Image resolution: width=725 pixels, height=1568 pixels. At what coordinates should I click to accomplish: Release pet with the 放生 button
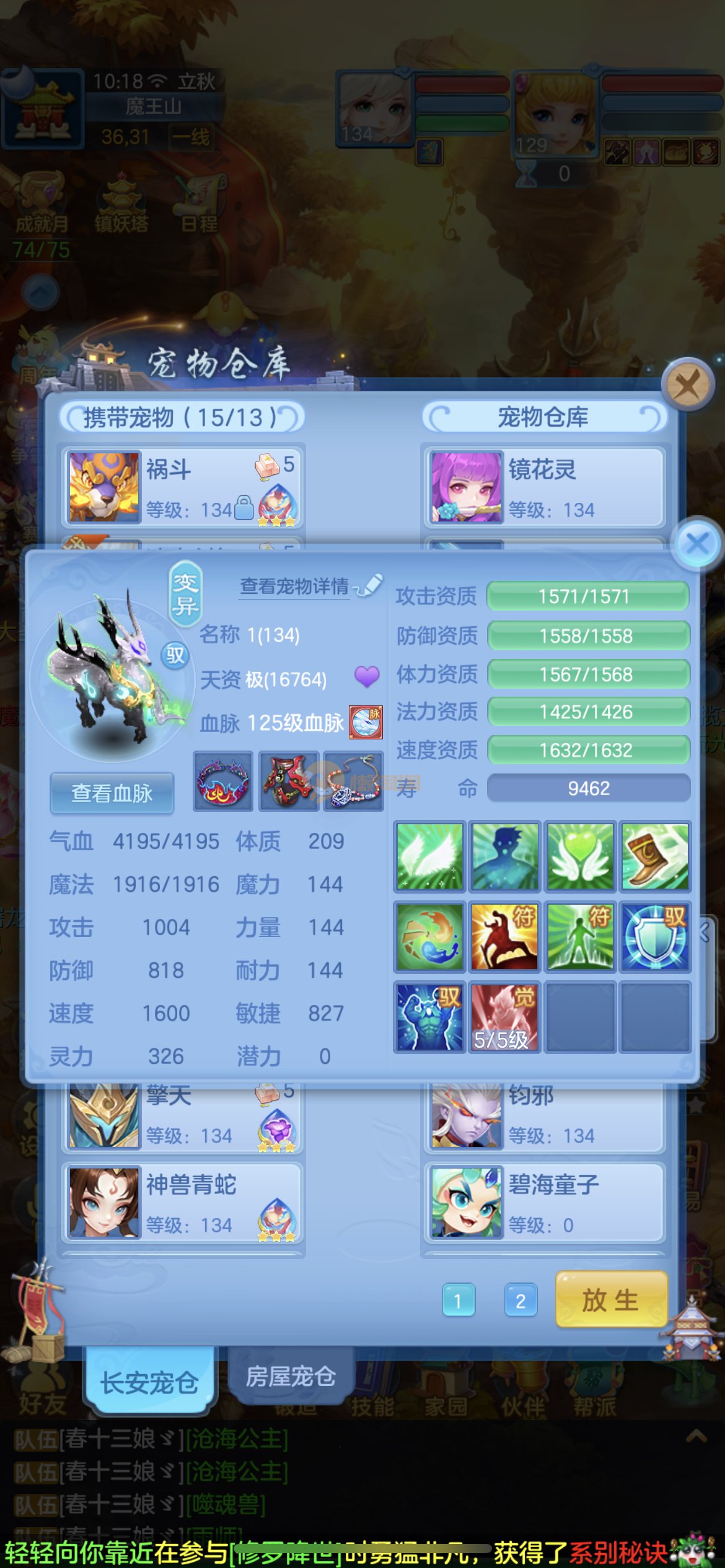point(611,1300)
